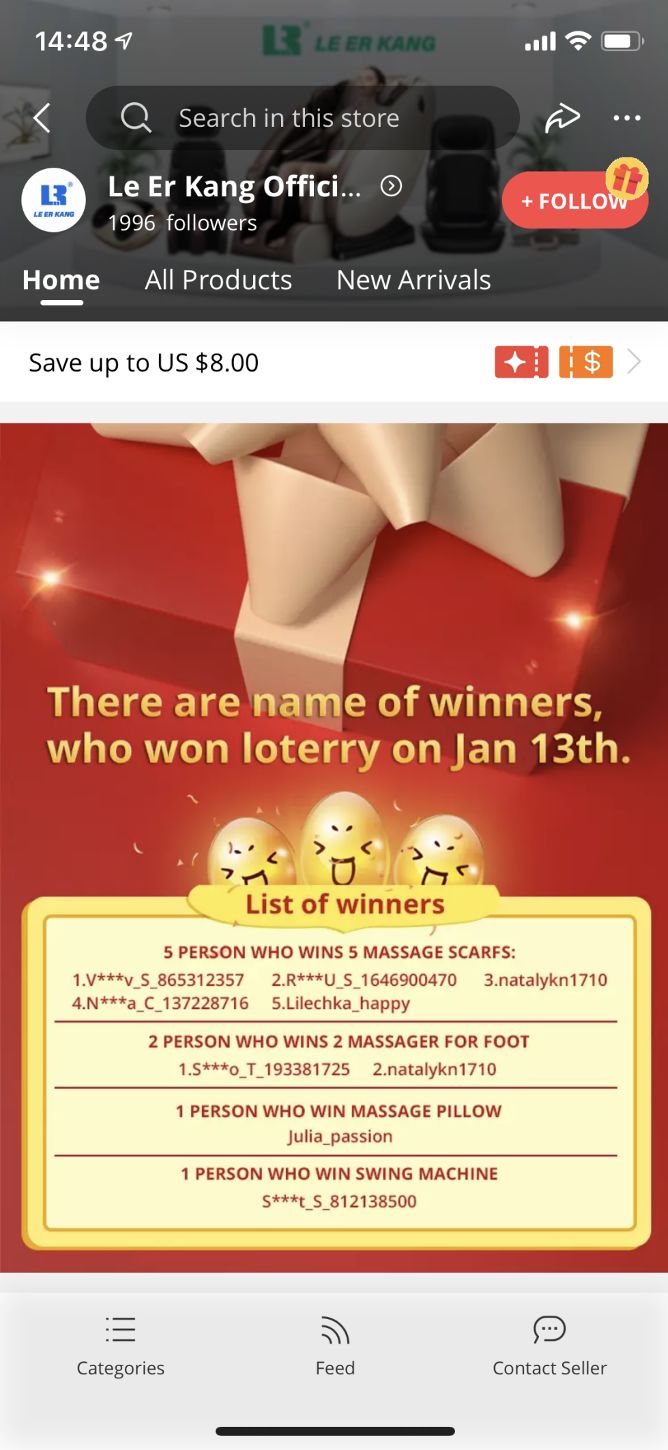Viewport: 668px width, 1450px height.
Task: Switch to New Arrivals tab
Action: tap(413, 280)
